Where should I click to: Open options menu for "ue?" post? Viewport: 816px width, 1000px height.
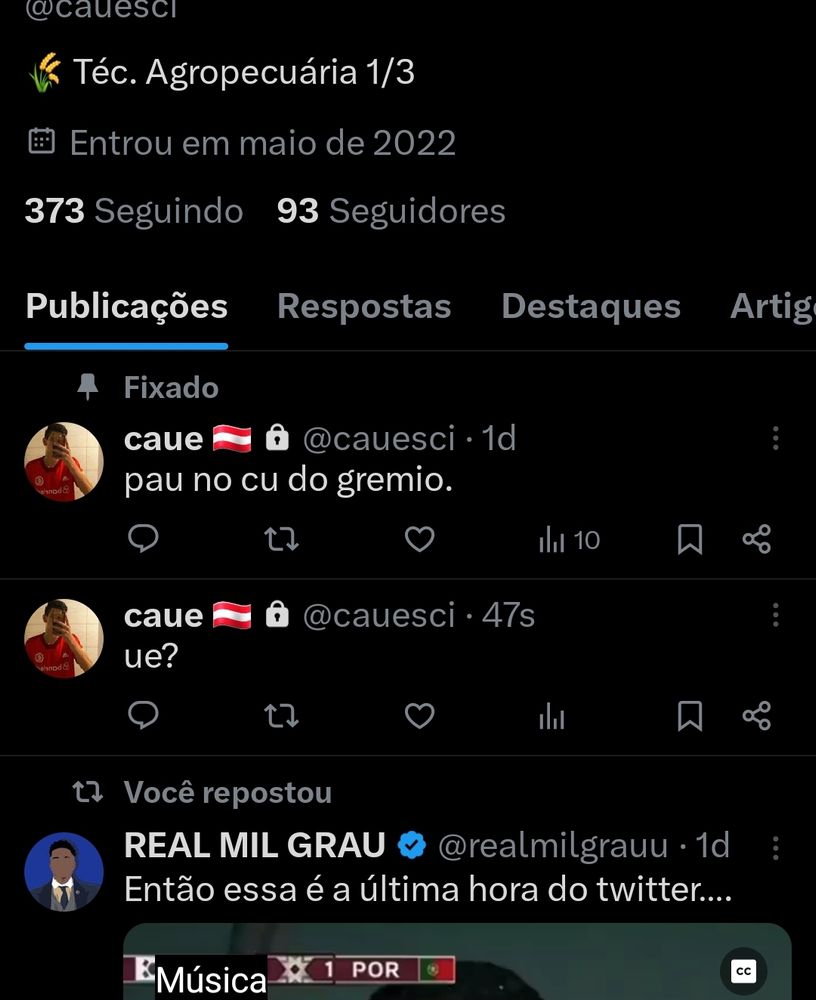775,614
